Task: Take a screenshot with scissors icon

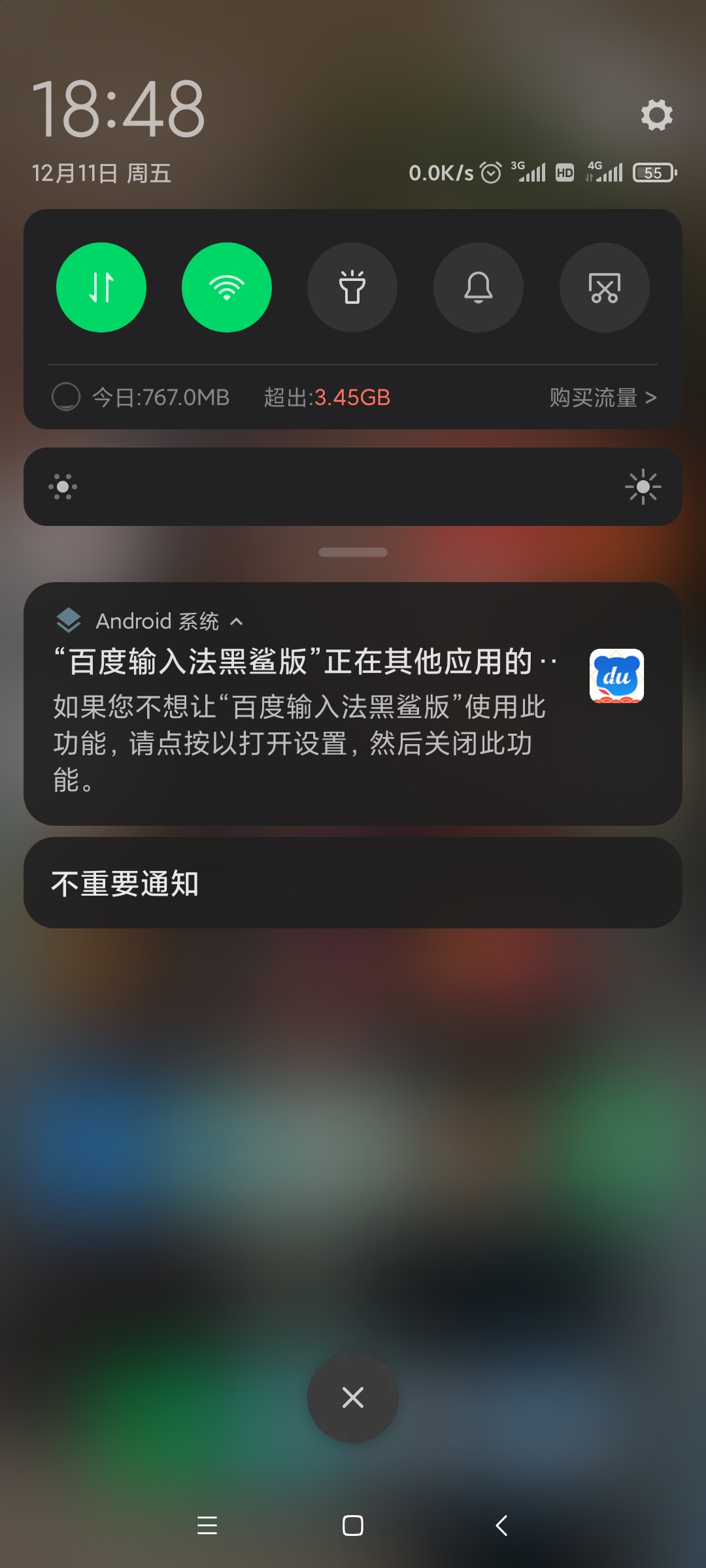Action: [x=605, y=287]
